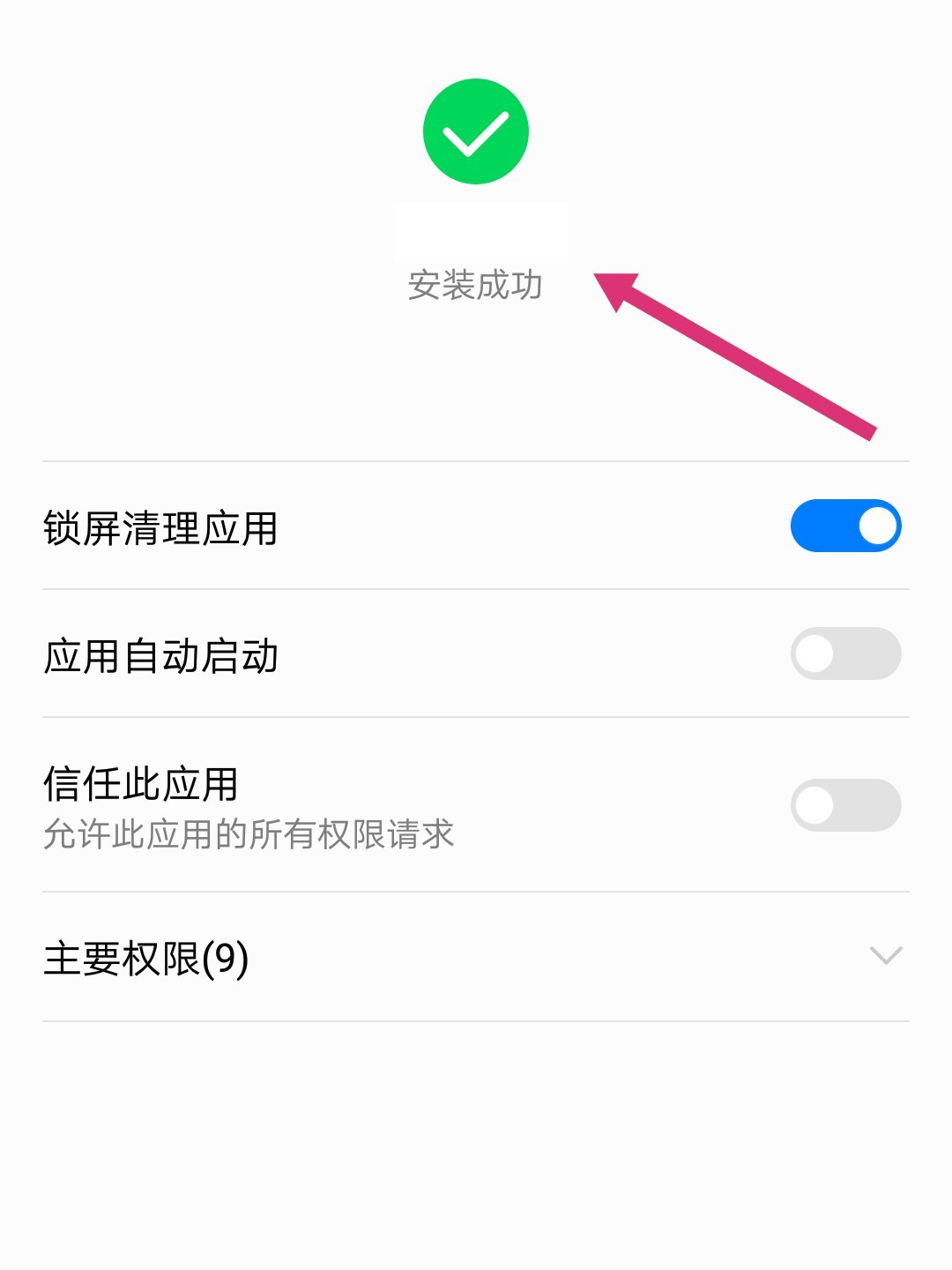Switch on auto-start permission

844,653
